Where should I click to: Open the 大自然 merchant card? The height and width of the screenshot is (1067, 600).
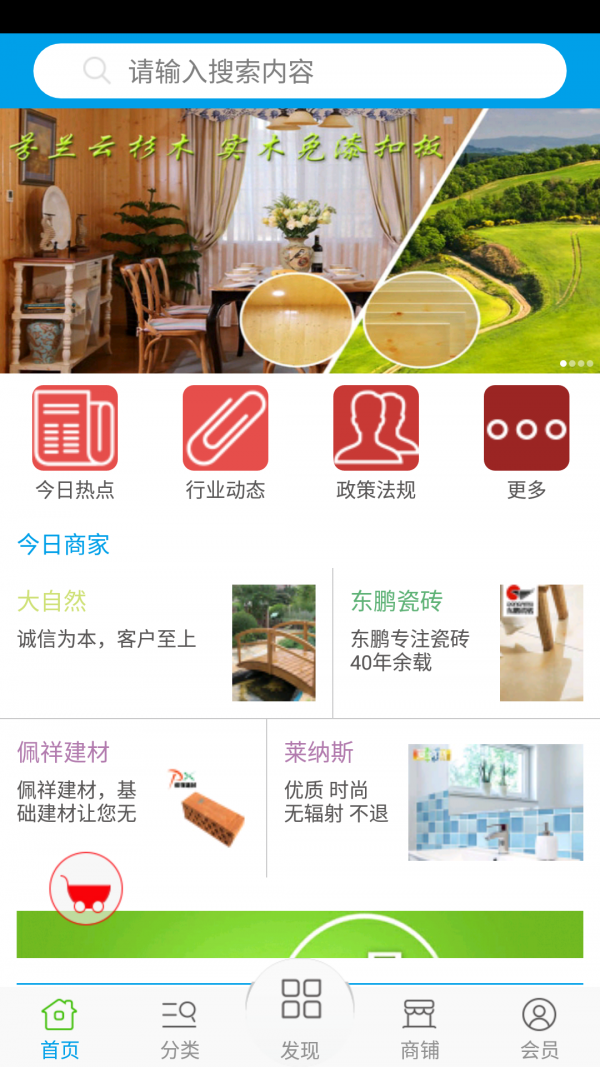pyautogui.click(x=166, y=642)
